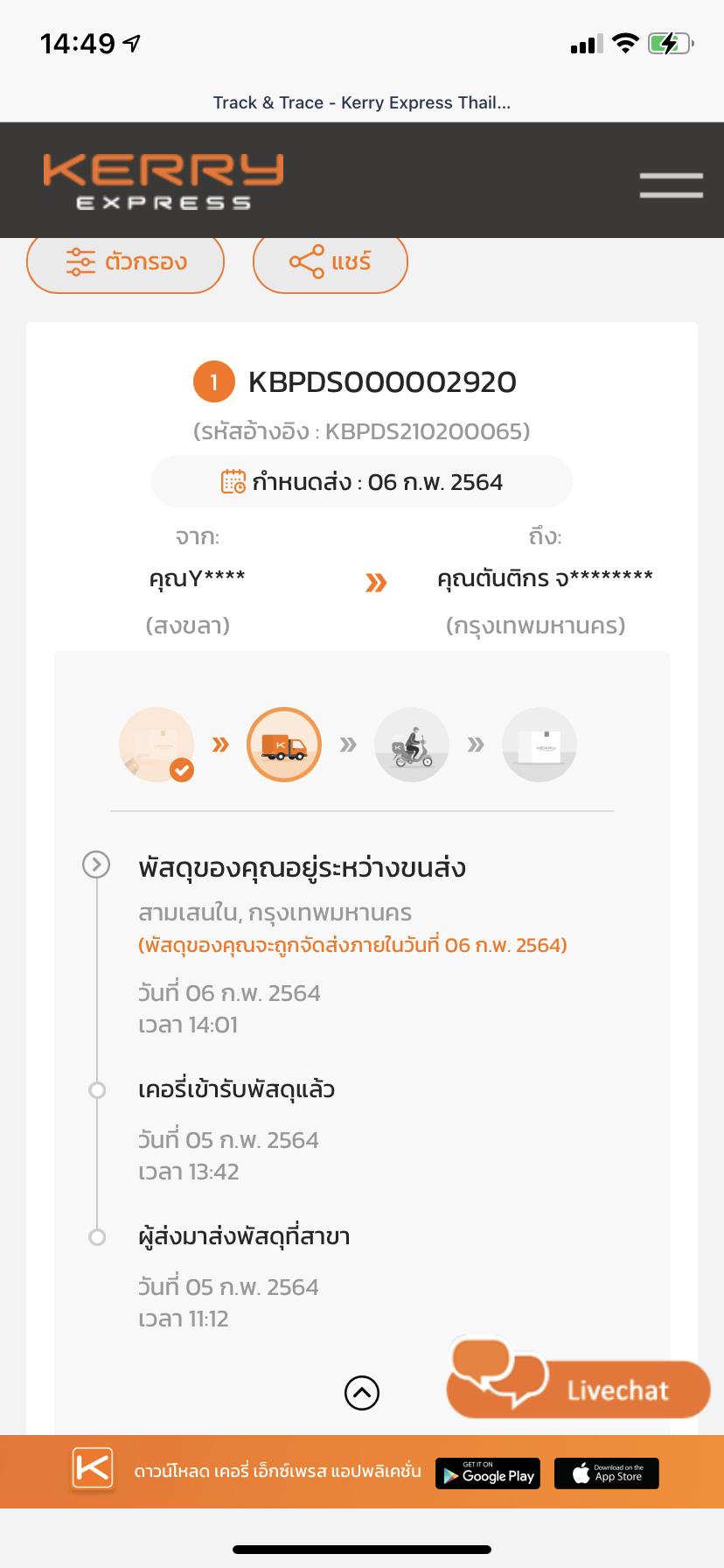Download on the App Store badge

[607, 1473]
